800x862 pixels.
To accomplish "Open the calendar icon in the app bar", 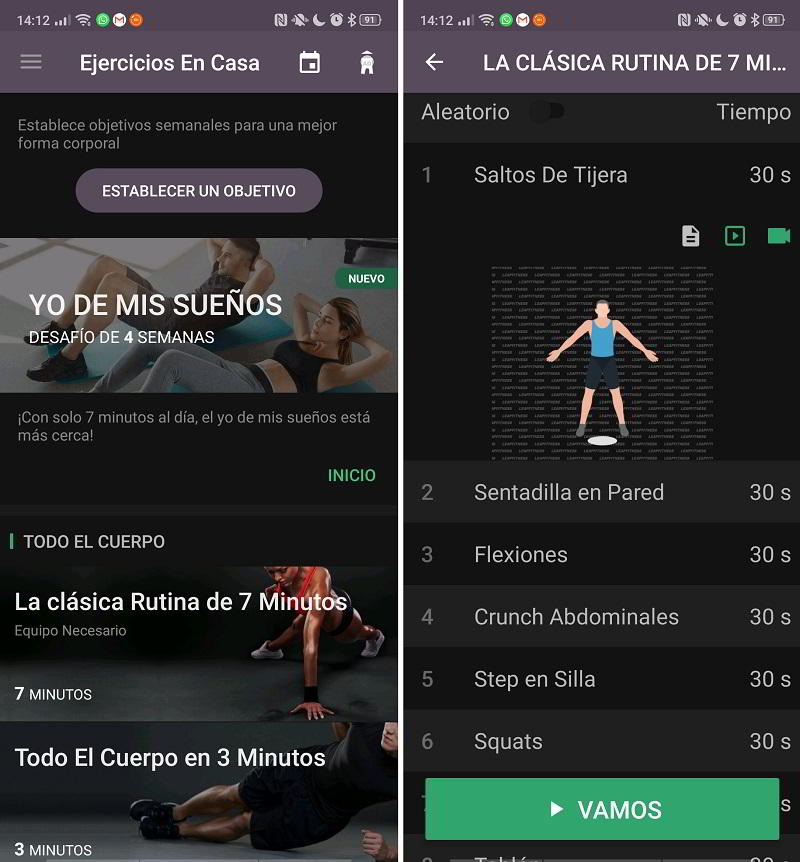I will (310, 62).
